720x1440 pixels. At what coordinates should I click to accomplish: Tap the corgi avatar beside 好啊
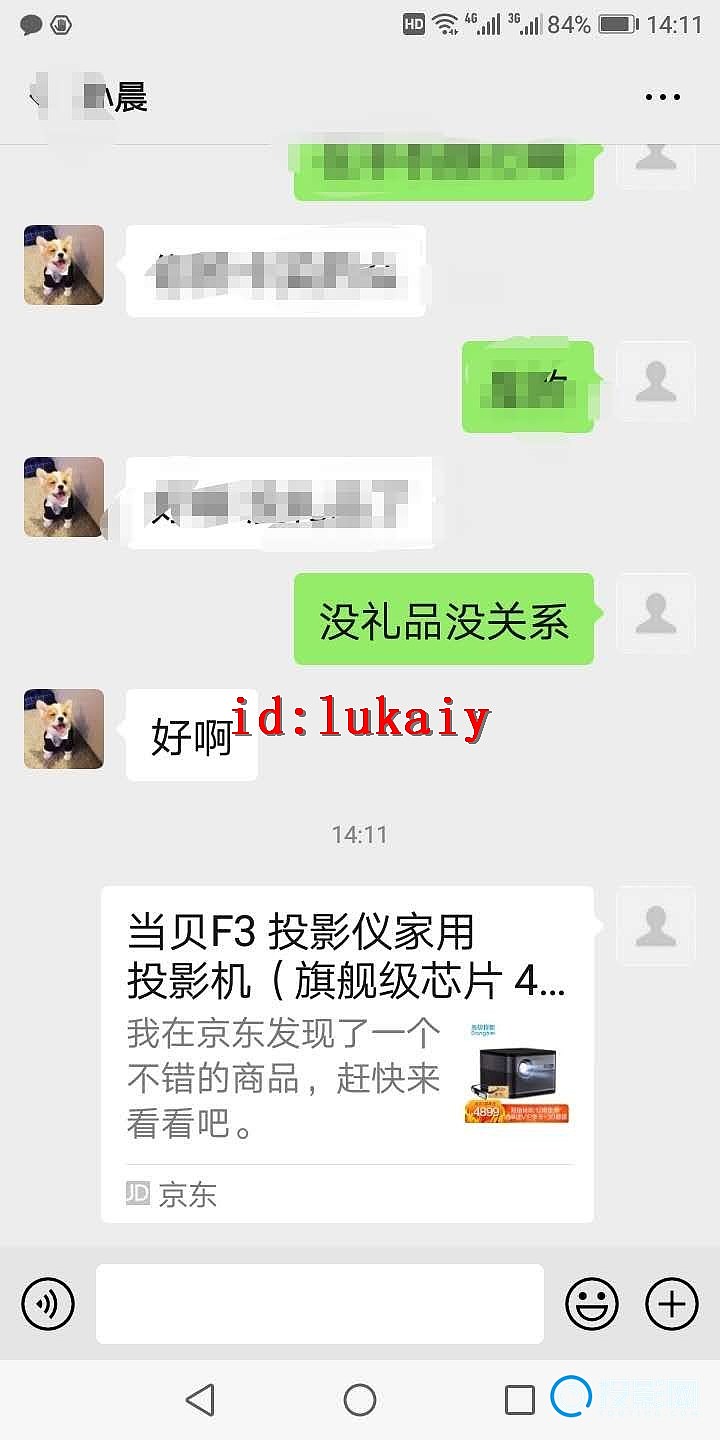64,729
